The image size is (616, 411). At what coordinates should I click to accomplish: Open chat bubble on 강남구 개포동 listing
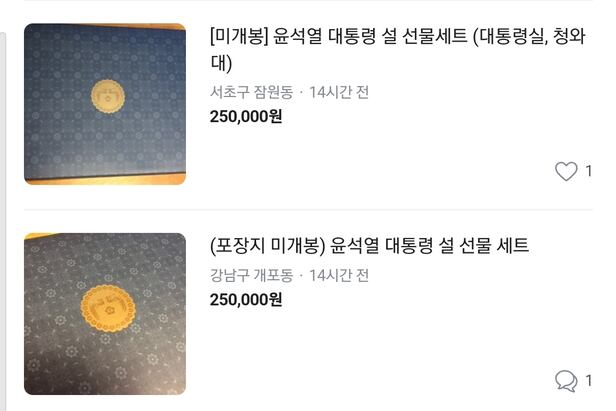coord(566,380)
